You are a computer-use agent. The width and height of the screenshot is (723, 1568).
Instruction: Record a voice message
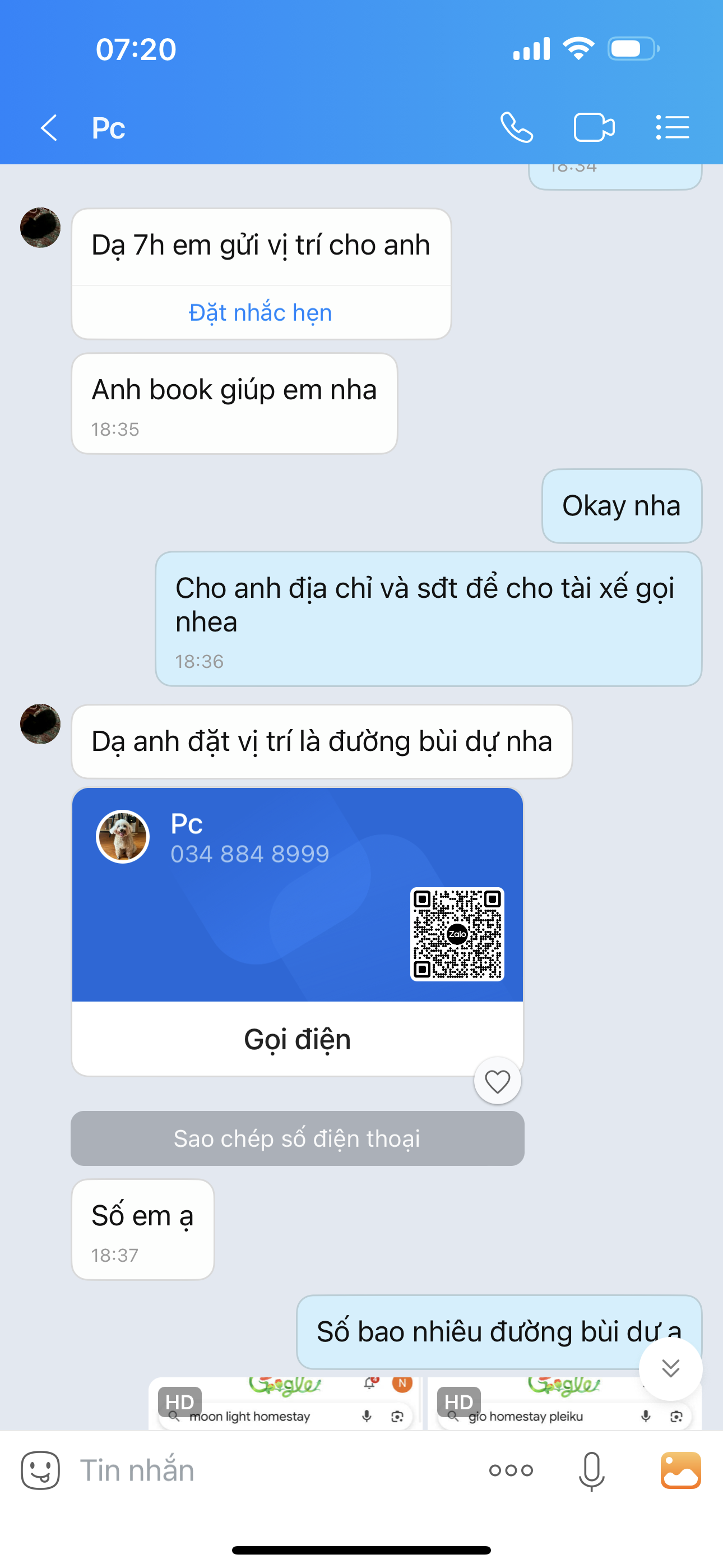[x=591, y=1470]
